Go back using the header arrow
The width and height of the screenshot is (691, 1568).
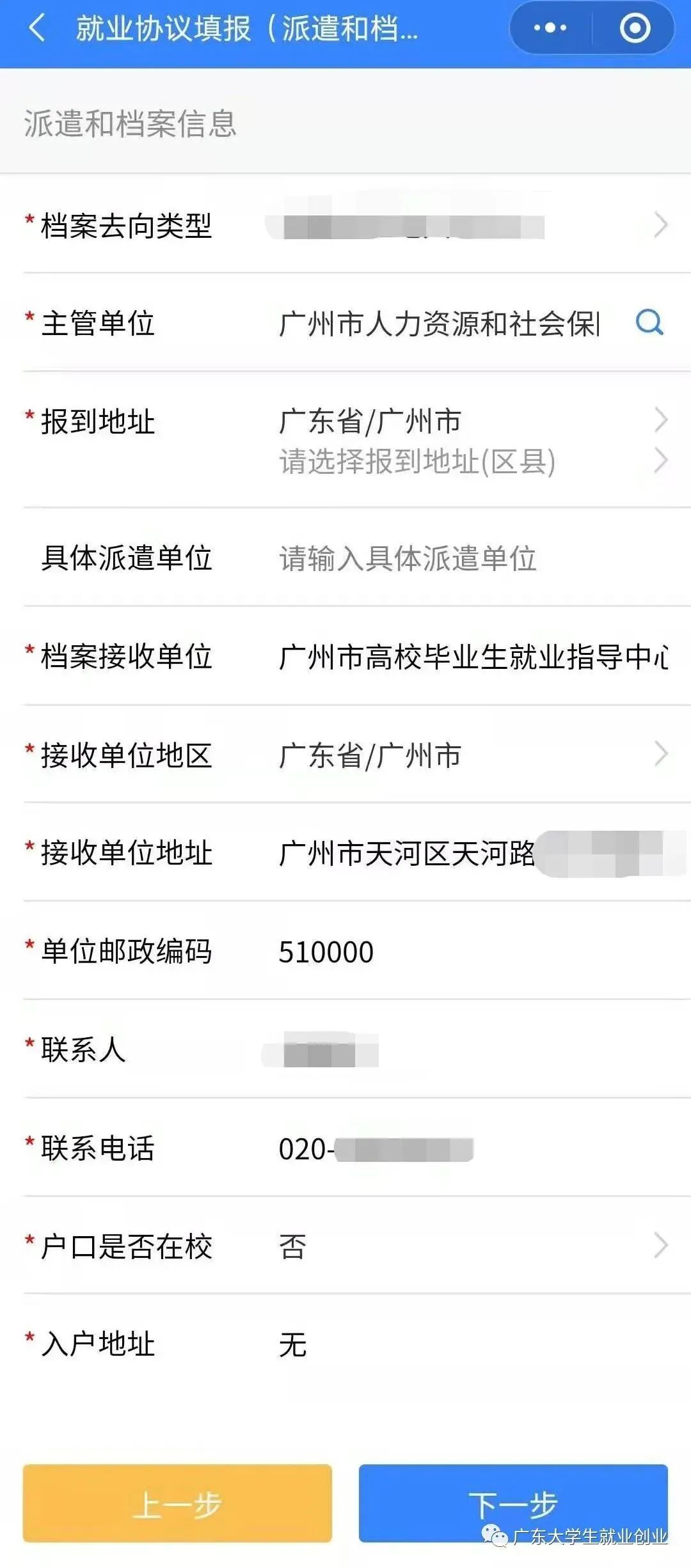coord(37,29)
